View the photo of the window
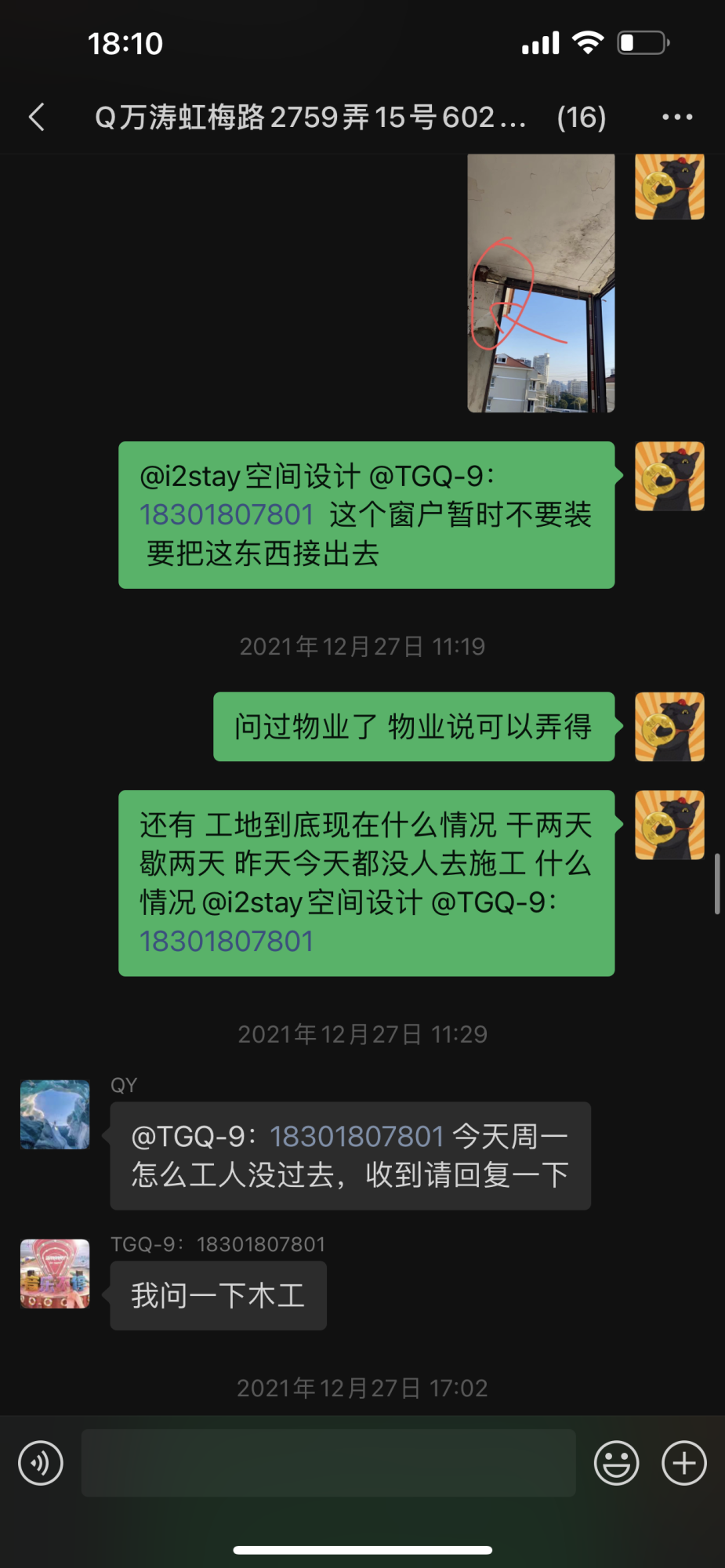Image resolution: width=725 pixels, height=1568 pixels. [541, 283]
